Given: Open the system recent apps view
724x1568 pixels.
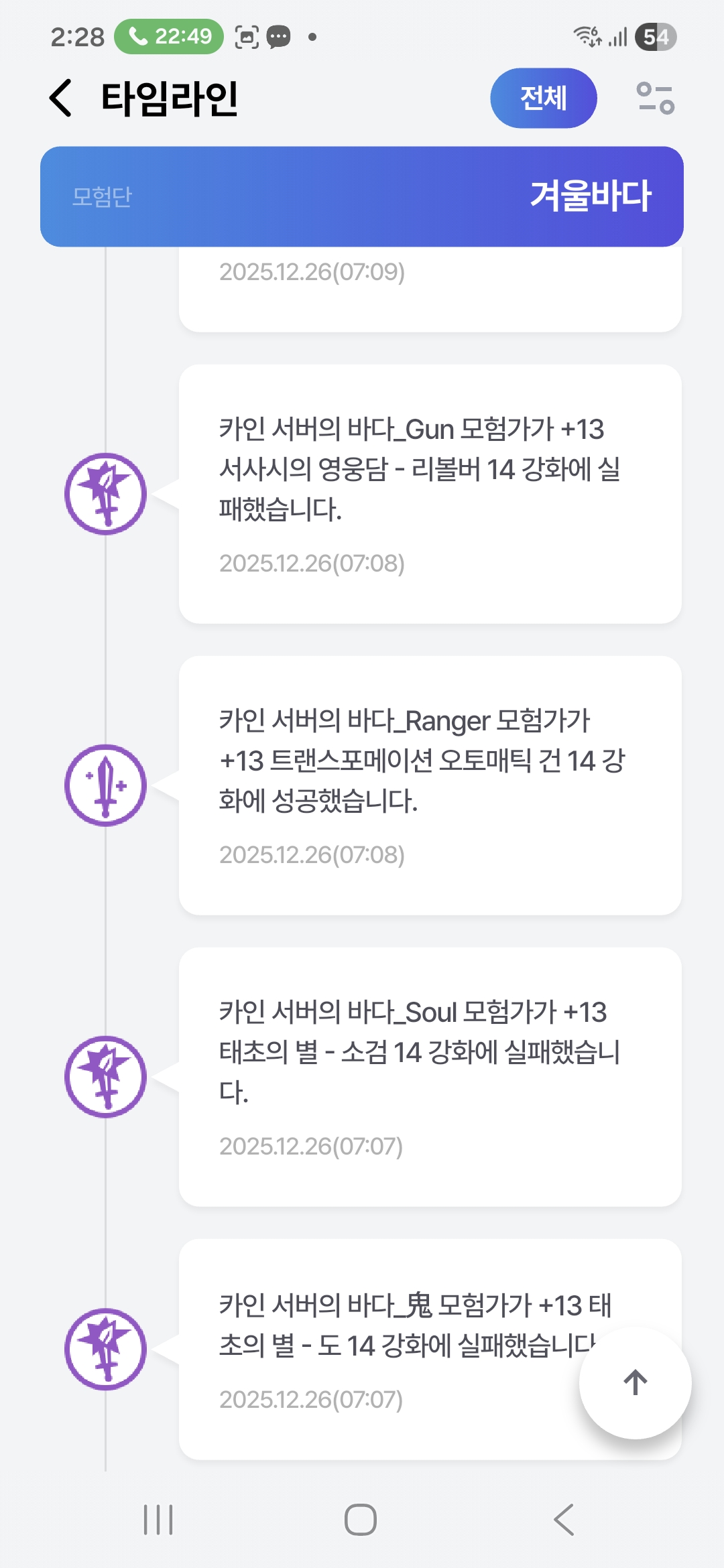Looking at the screenshot, I should (158, 1520).
